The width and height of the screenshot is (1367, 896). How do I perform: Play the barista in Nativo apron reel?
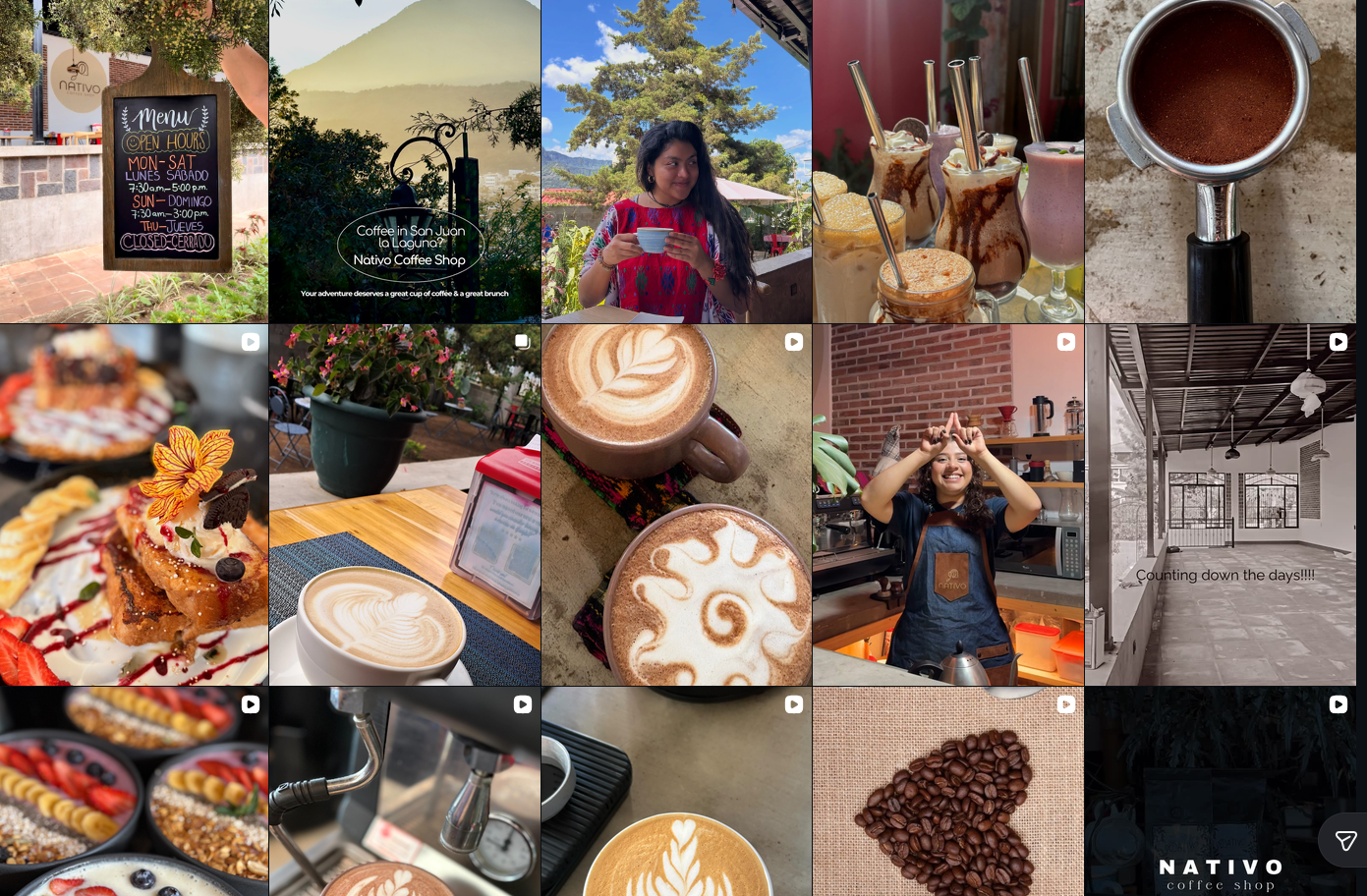click(948, 505)
